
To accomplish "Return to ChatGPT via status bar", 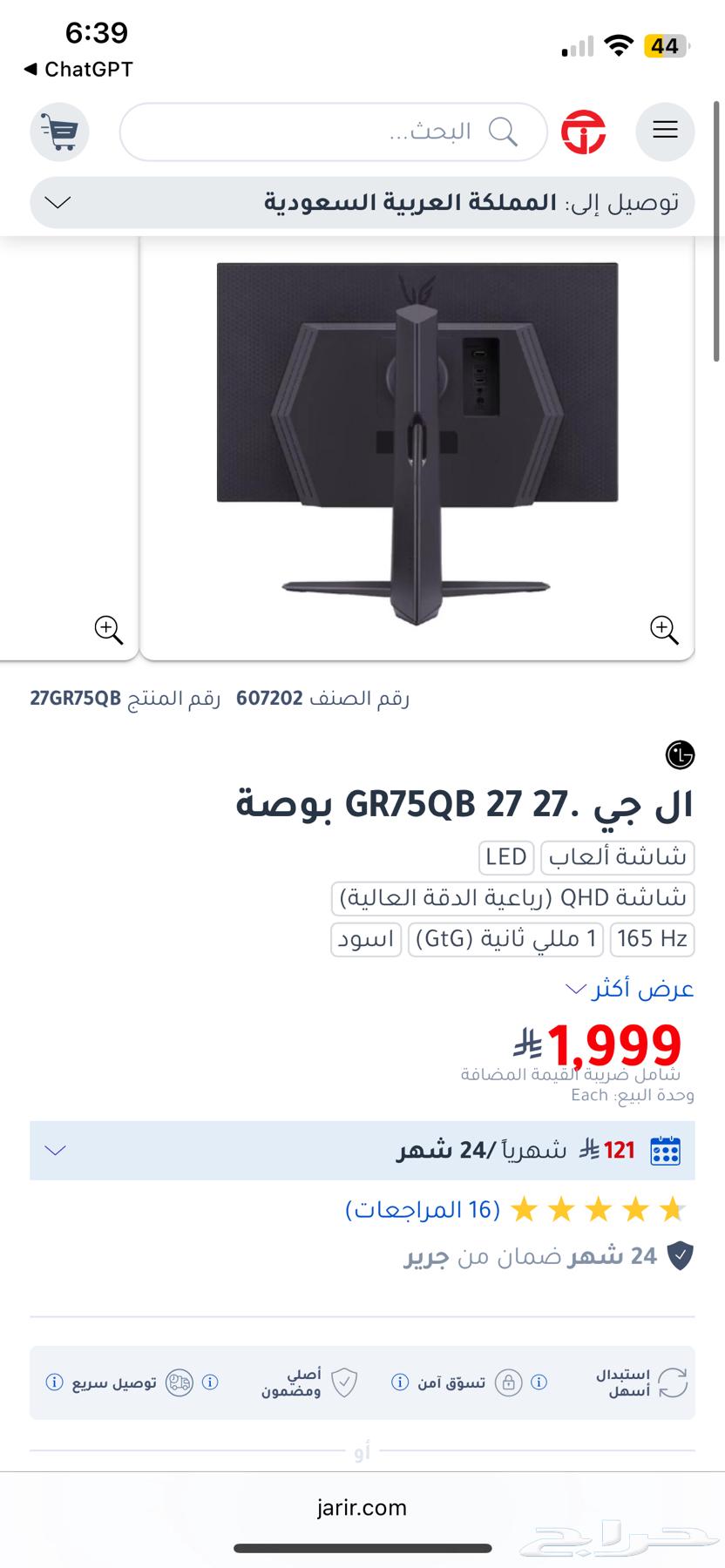I will click(x=77, y=70).
